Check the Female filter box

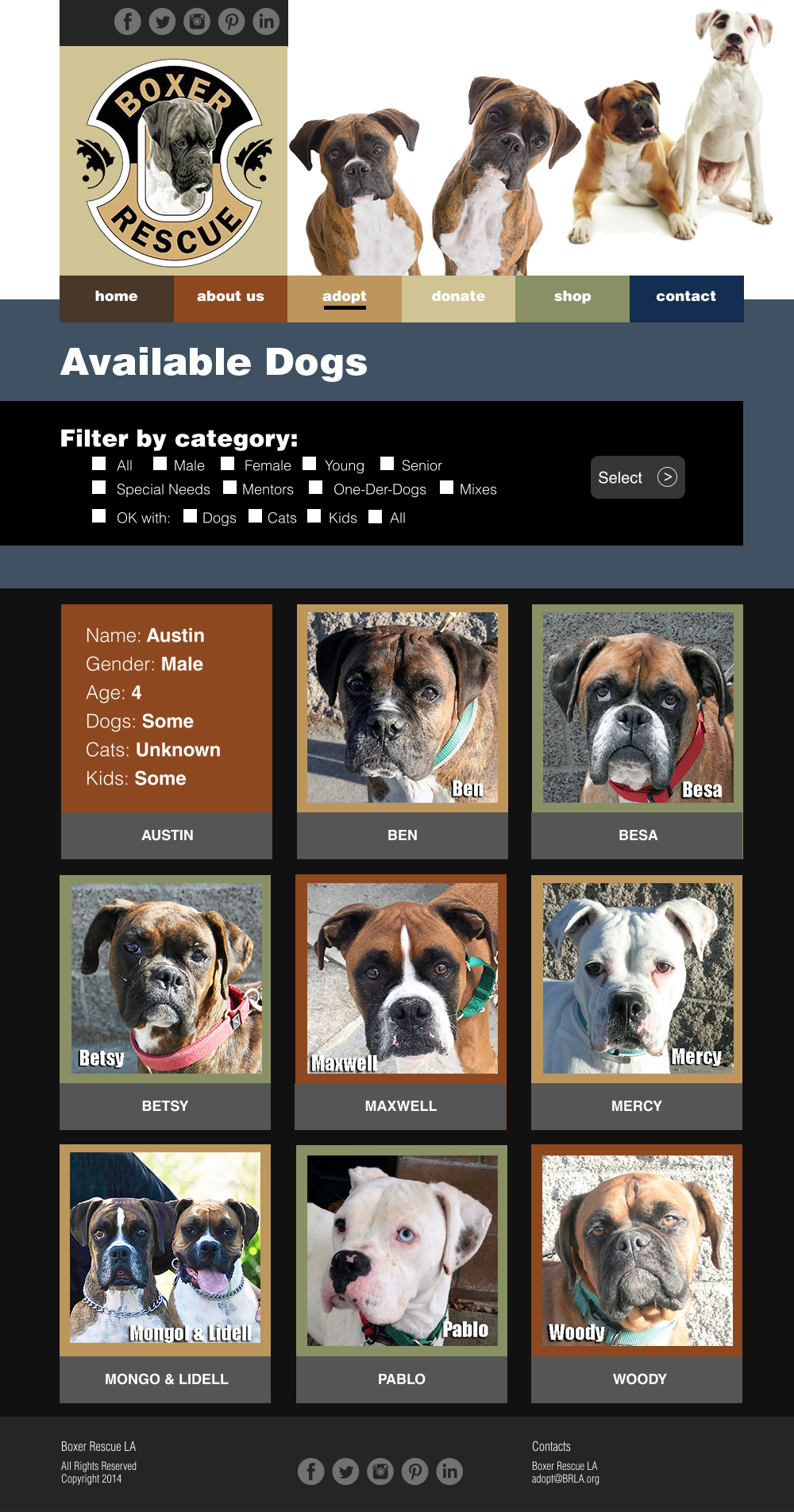[x=228, y=464]
